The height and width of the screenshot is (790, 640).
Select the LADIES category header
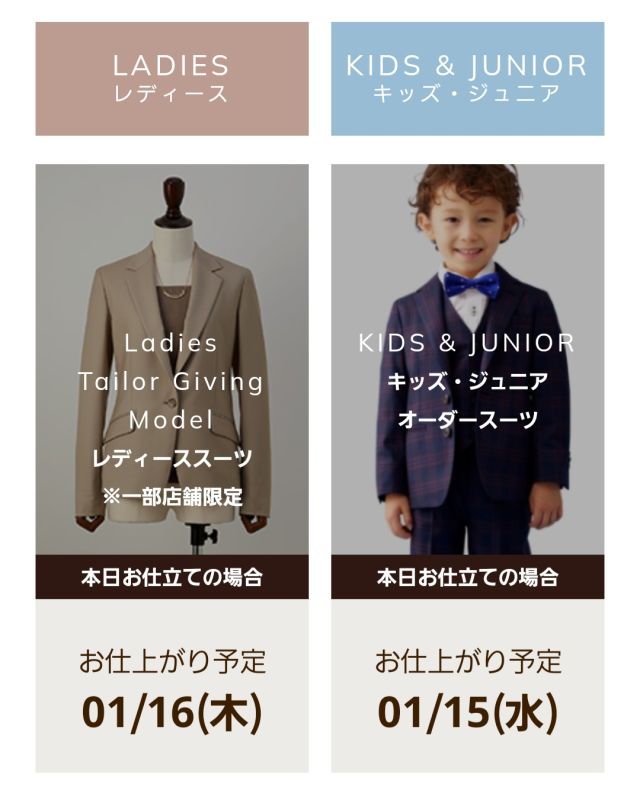click(x=172, y=79)
